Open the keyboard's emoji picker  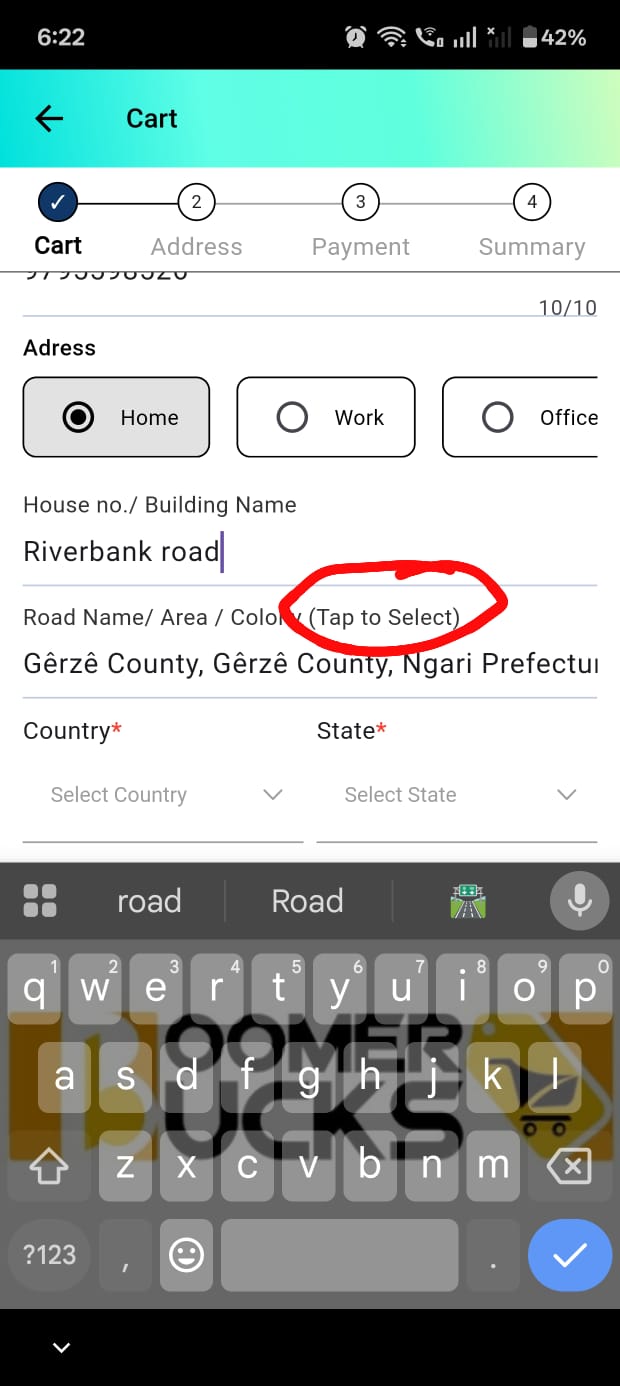point(186,1255)
